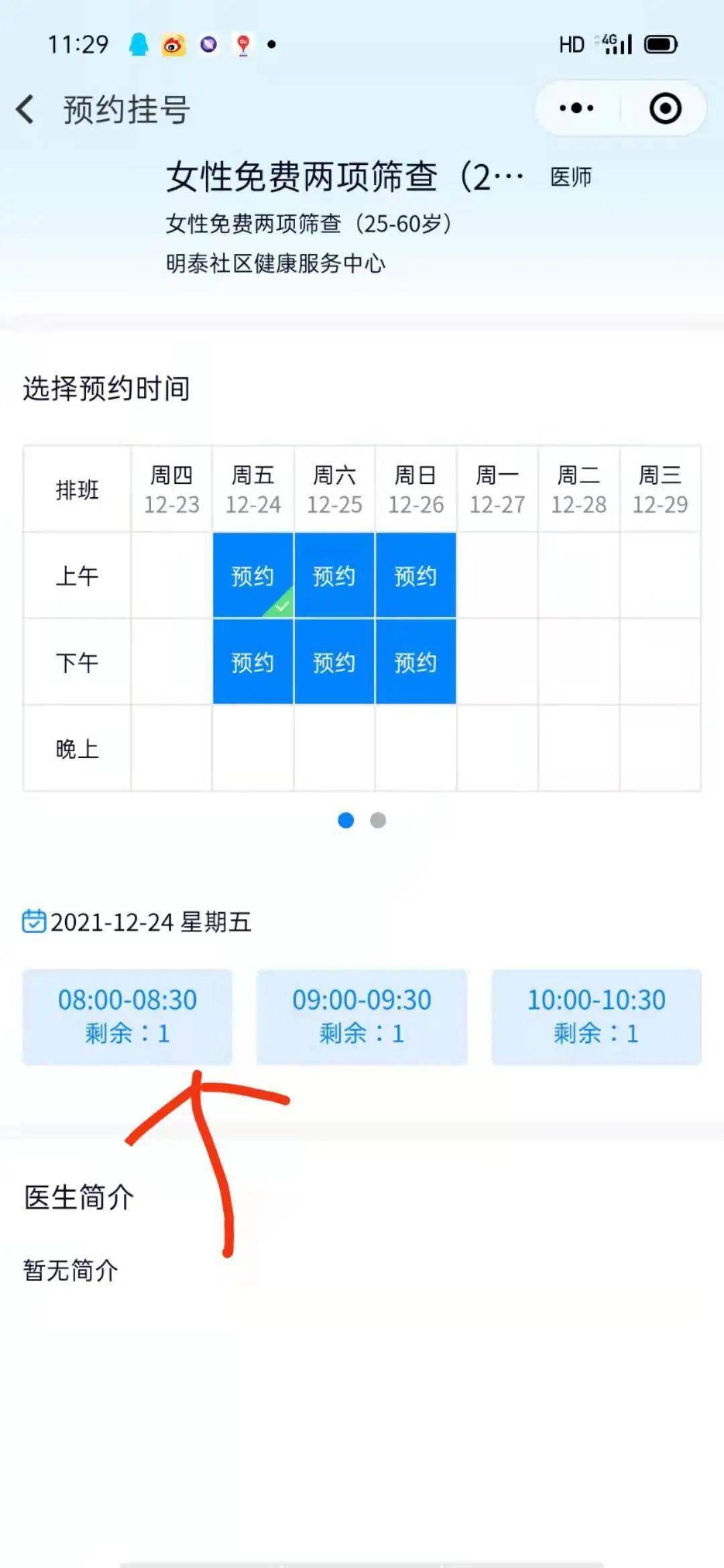This screenshot has width=724, height=1568.
Task: Tap the calendar icon beside 2021-12-24 星期五
Action: click(35, 923)
